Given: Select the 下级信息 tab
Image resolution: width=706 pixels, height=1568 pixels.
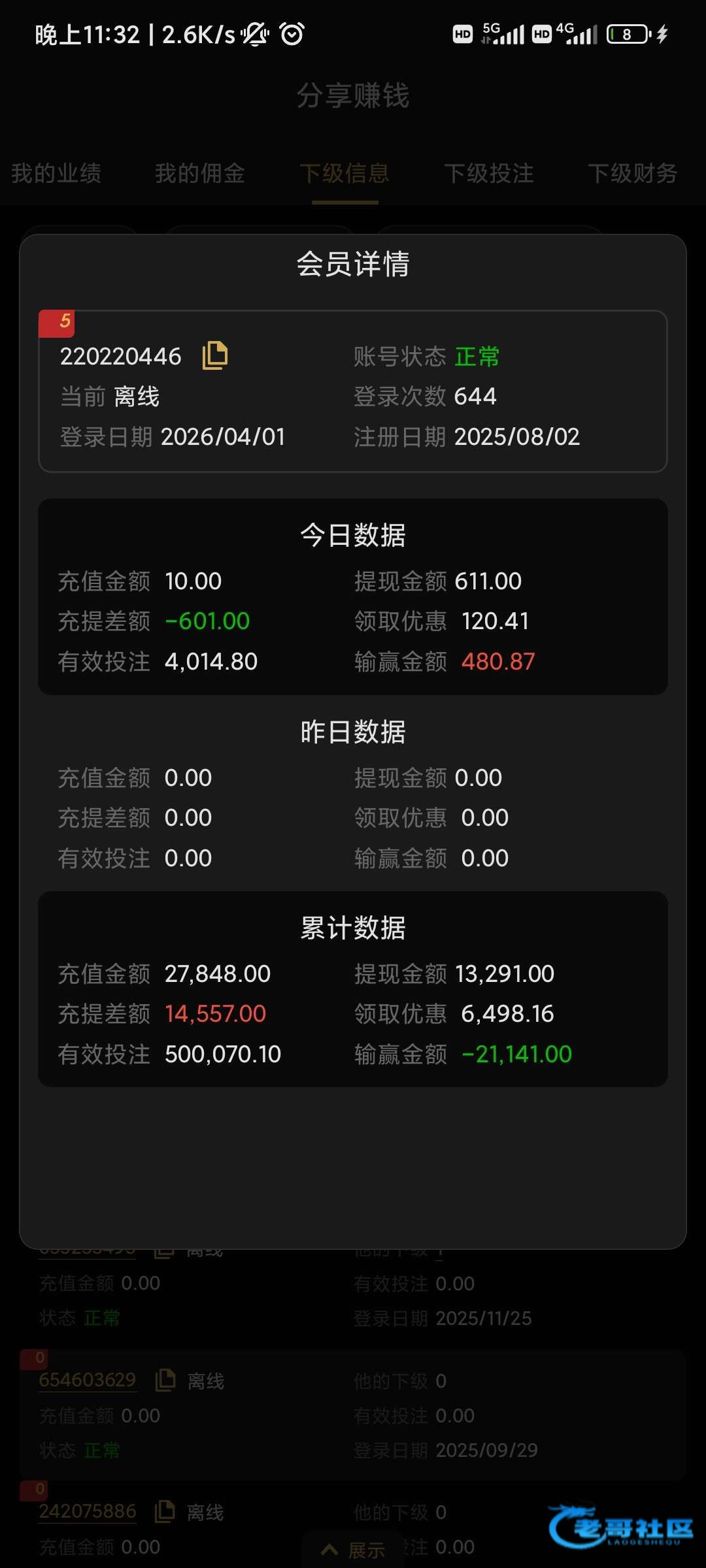Looking at the screenshot, I should click(x=345, y=173).
